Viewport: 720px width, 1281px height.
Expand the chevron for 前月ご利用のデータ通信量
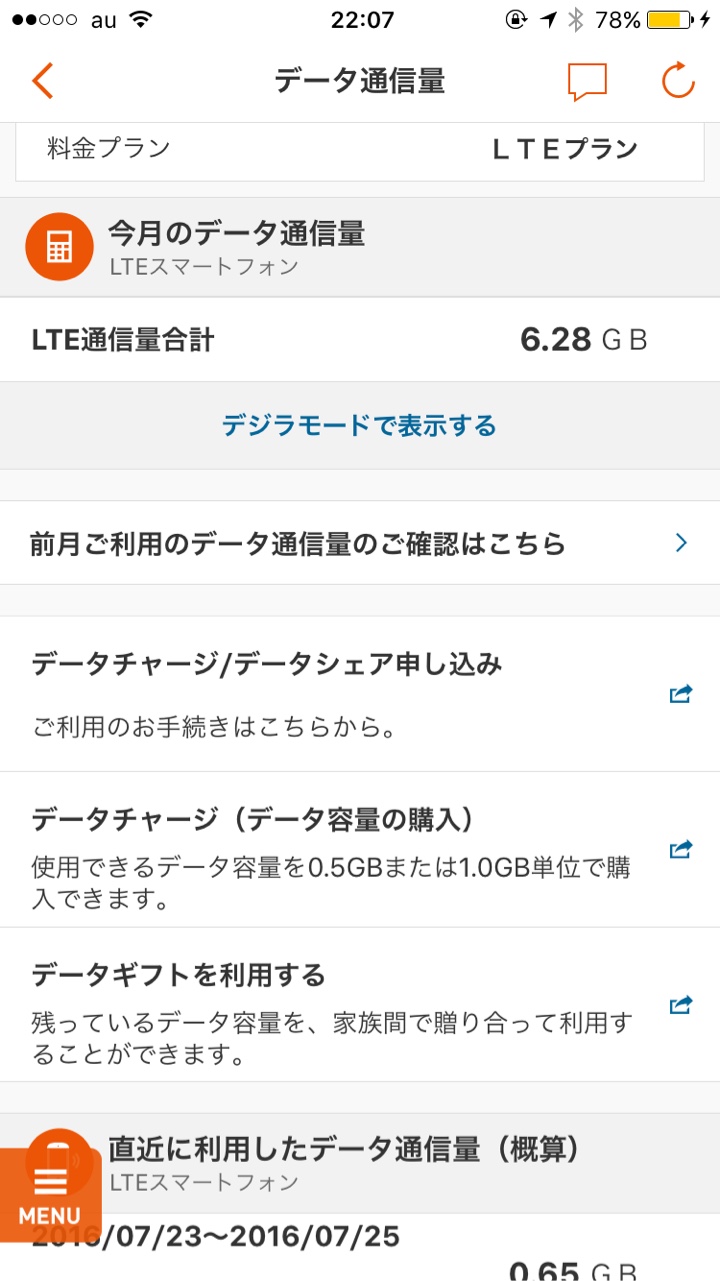[682, 543]
